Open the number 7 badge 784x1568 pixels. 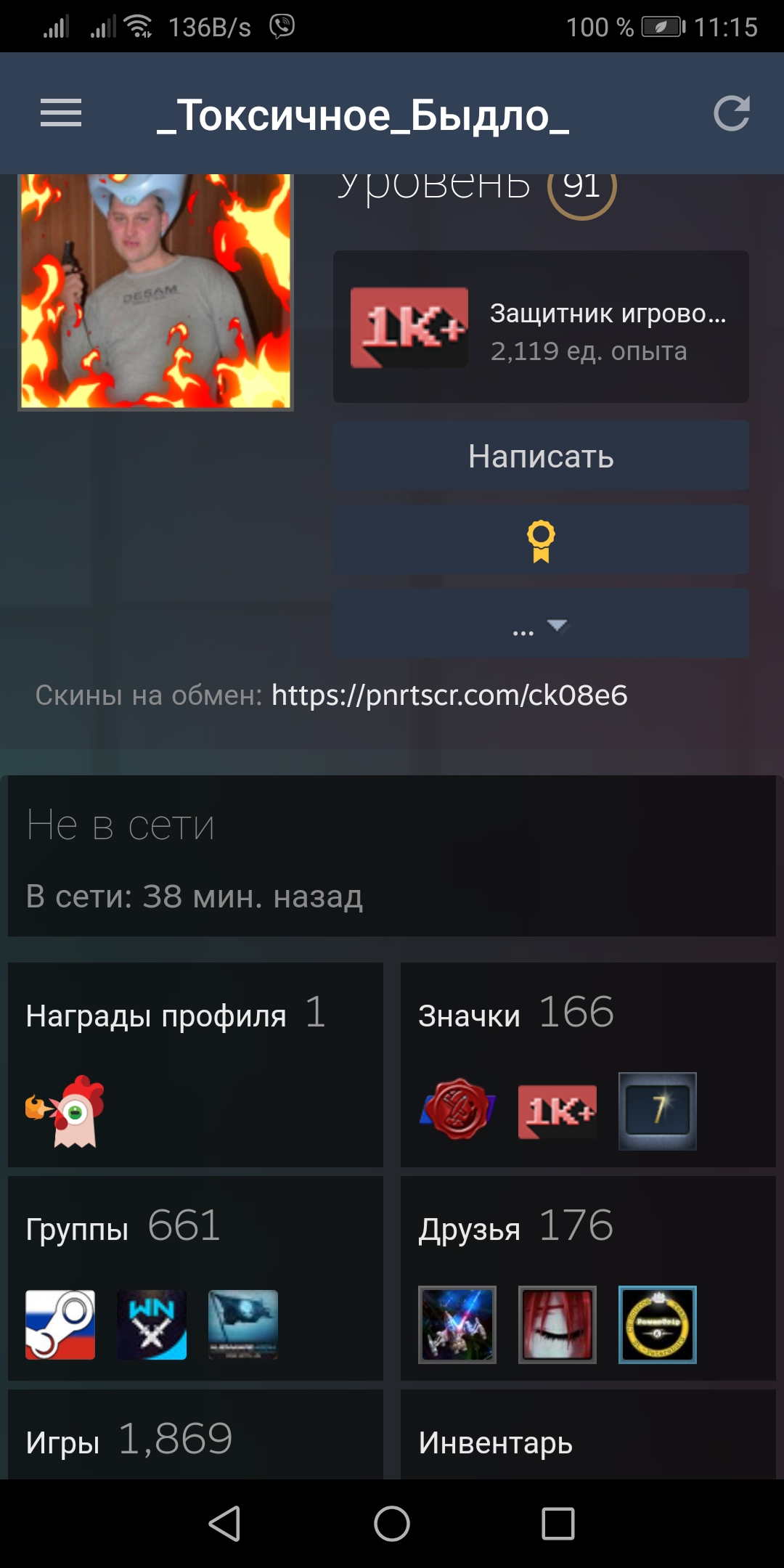pyautogui.click(x=658, y=1111)
